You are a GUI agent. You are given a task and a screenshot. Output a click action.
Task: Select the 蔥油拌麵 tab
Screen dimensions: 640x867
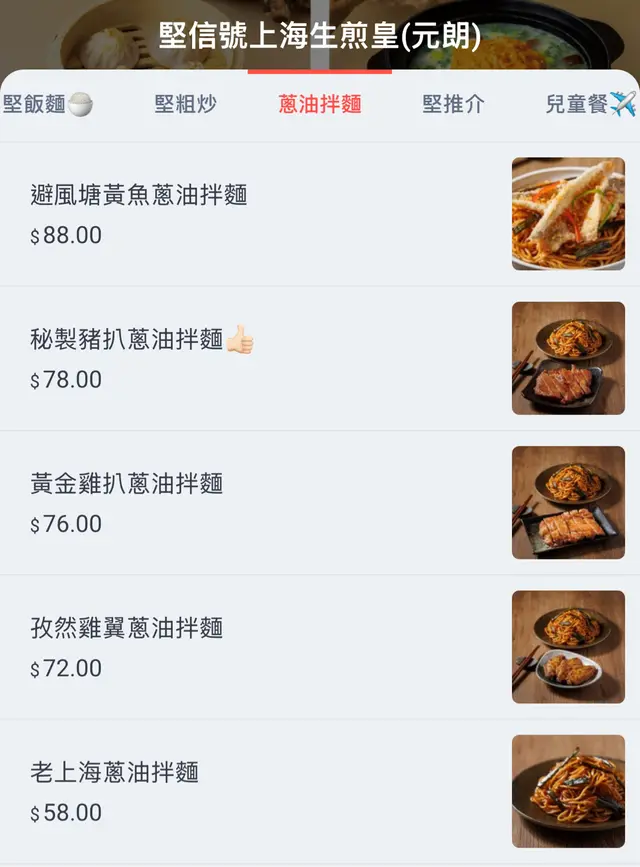(320, 104)
